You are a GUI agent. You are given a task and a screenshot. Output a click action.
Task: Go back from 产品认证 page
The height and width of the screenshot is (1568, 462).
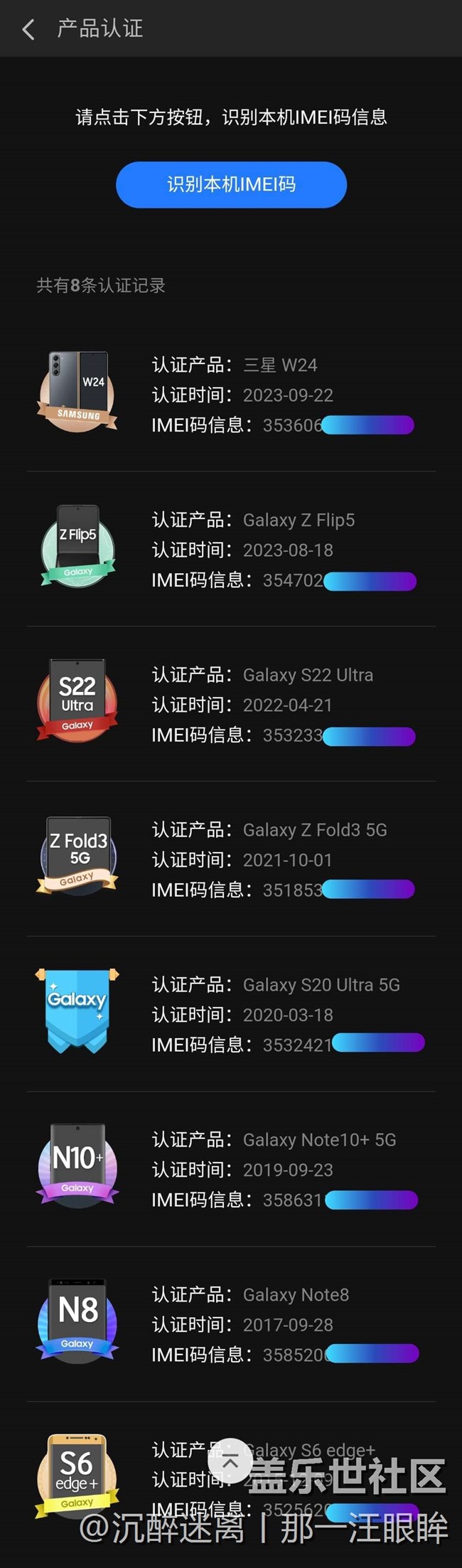[x=28, y=29]
